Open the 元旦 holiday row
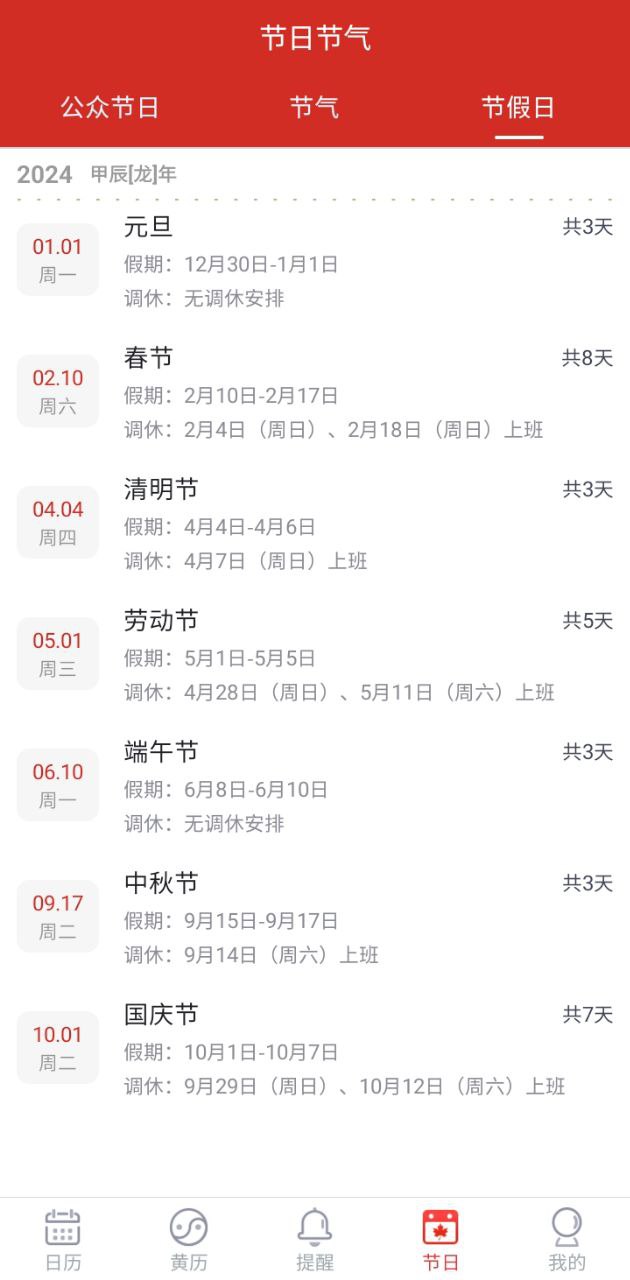The image size is (630, 1280). [x=315, y=261]
